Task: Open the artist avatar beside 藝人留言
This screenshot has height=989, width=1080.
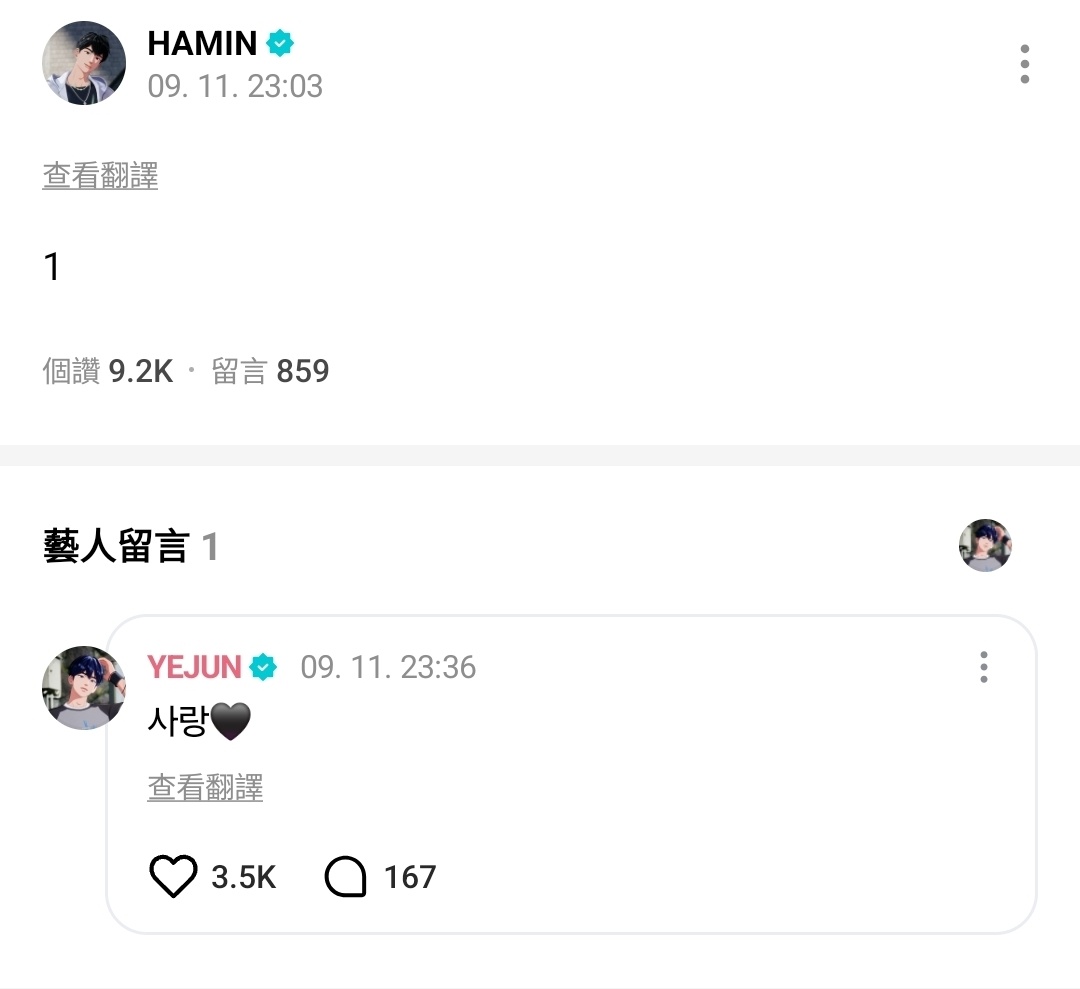Action: 985,545
